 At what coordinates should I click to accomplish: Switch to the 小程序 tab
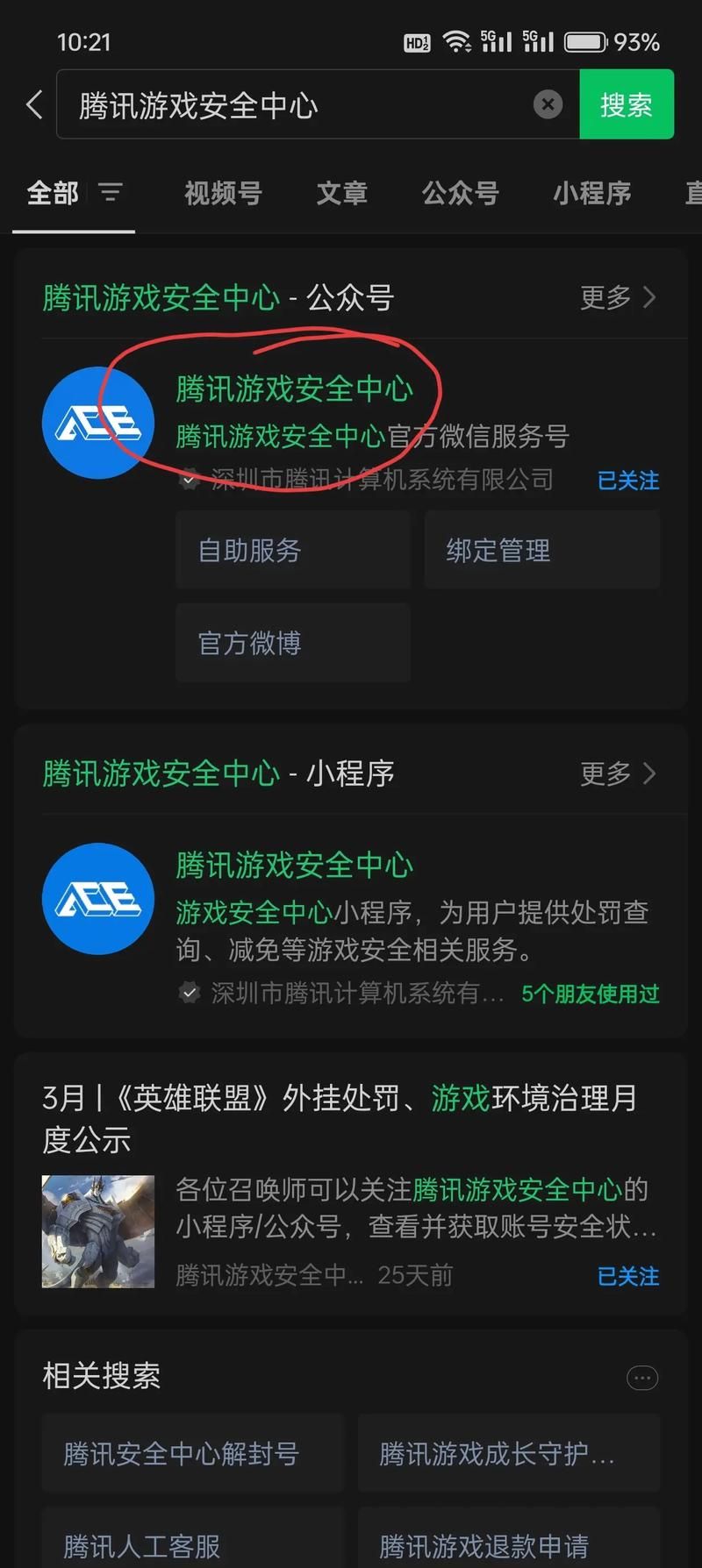(592, 193)
